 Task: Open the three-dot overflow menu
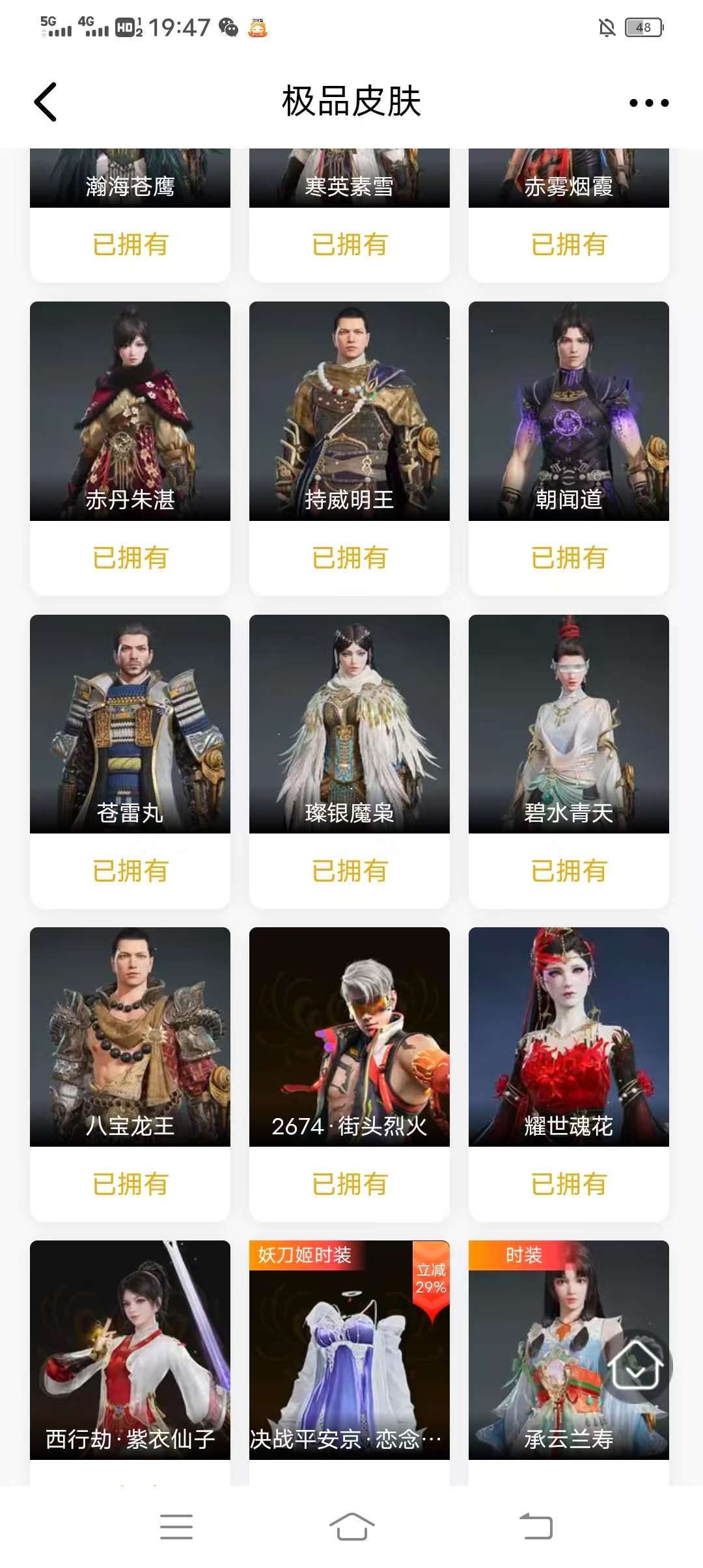pos(648,102)
